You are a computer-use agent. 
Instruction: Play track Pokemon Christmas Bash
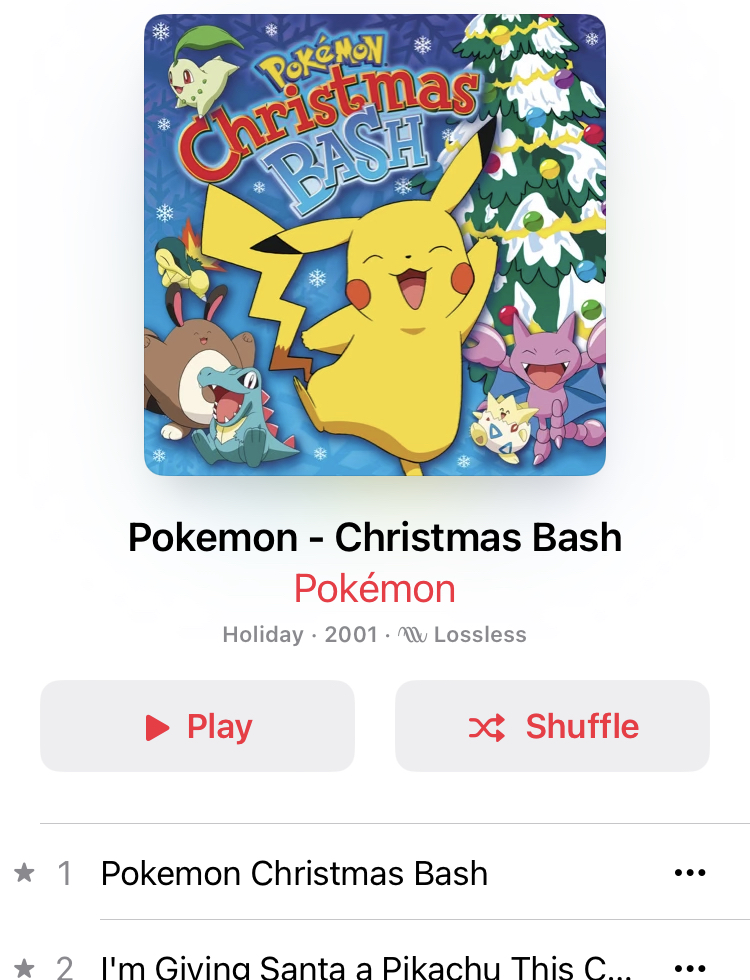tap(294, 873)
